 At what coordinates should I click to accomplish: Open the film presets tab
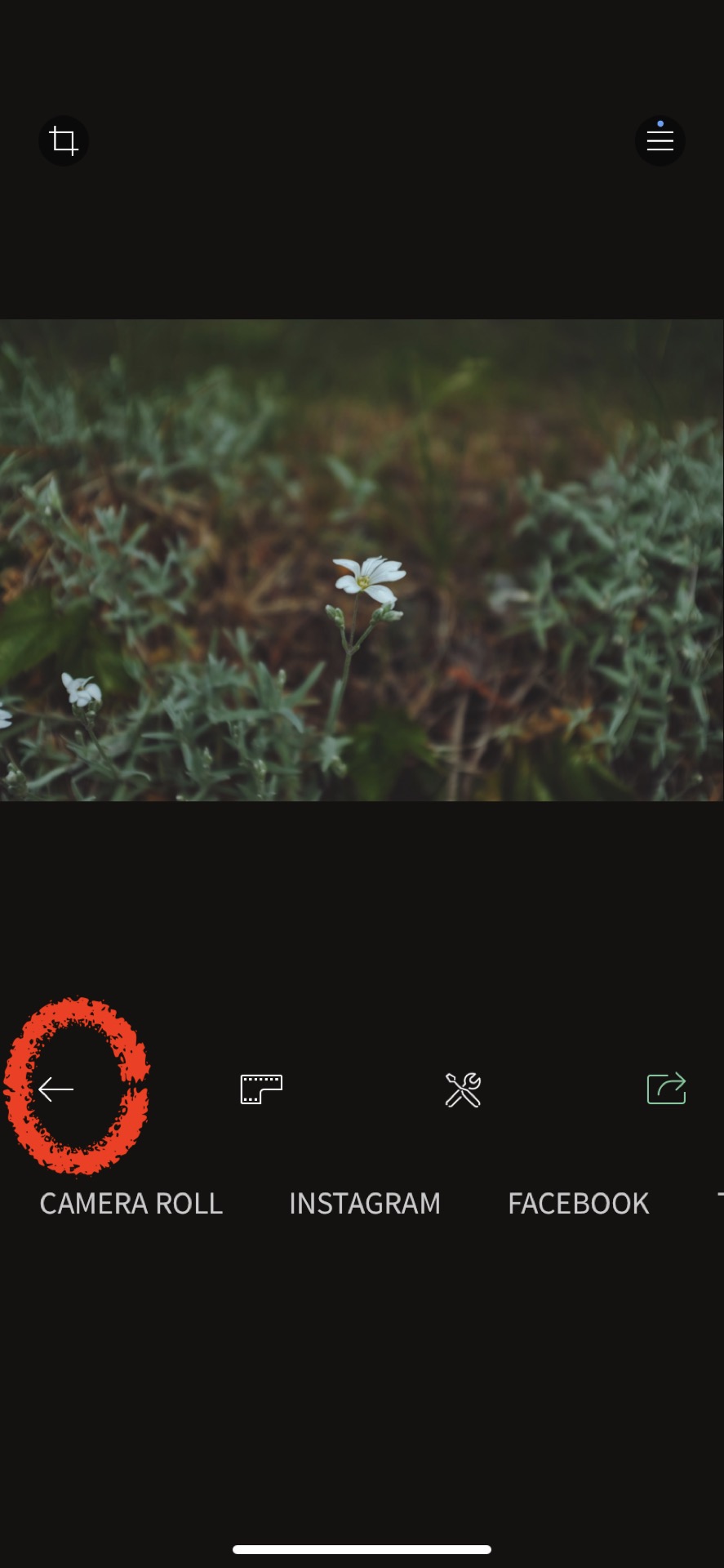point(261,1089)
